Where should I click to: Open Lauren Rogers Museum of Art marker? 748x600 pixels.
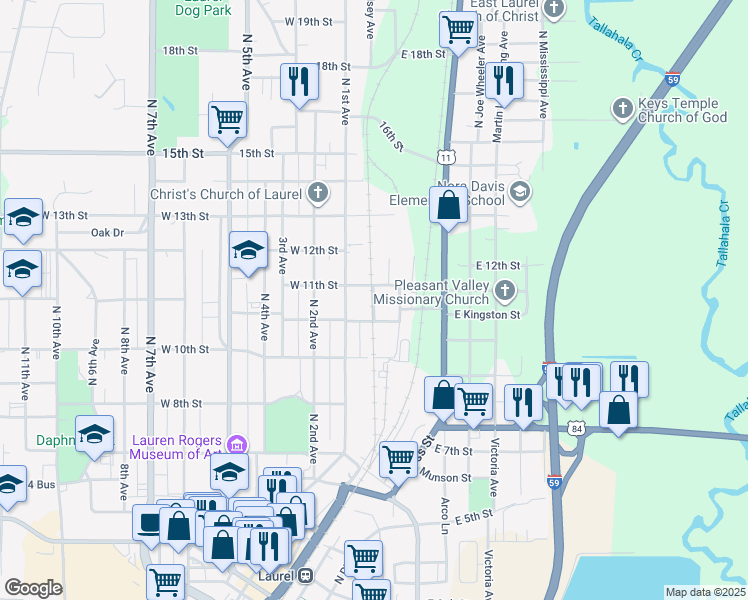coord(236,443)
